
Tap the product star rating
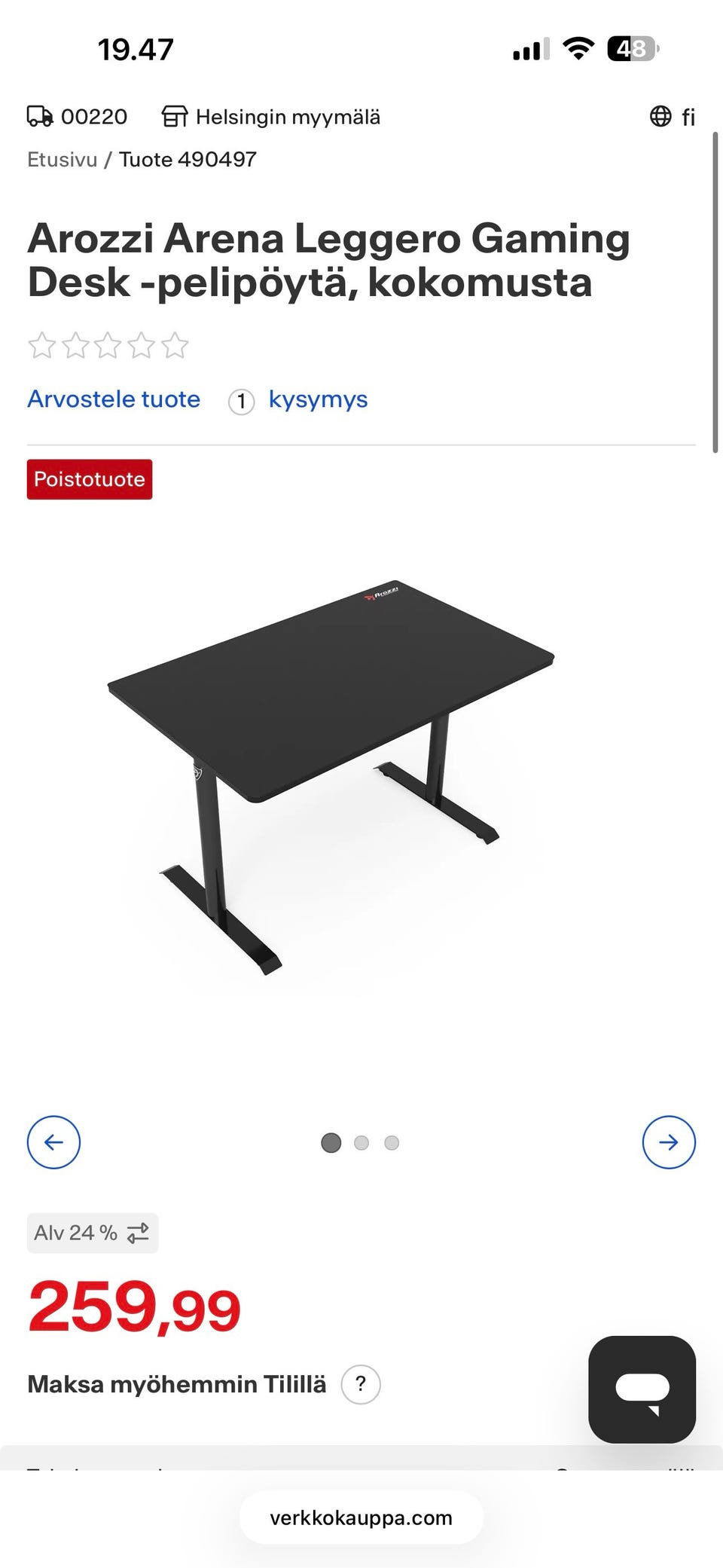[108, 346]
